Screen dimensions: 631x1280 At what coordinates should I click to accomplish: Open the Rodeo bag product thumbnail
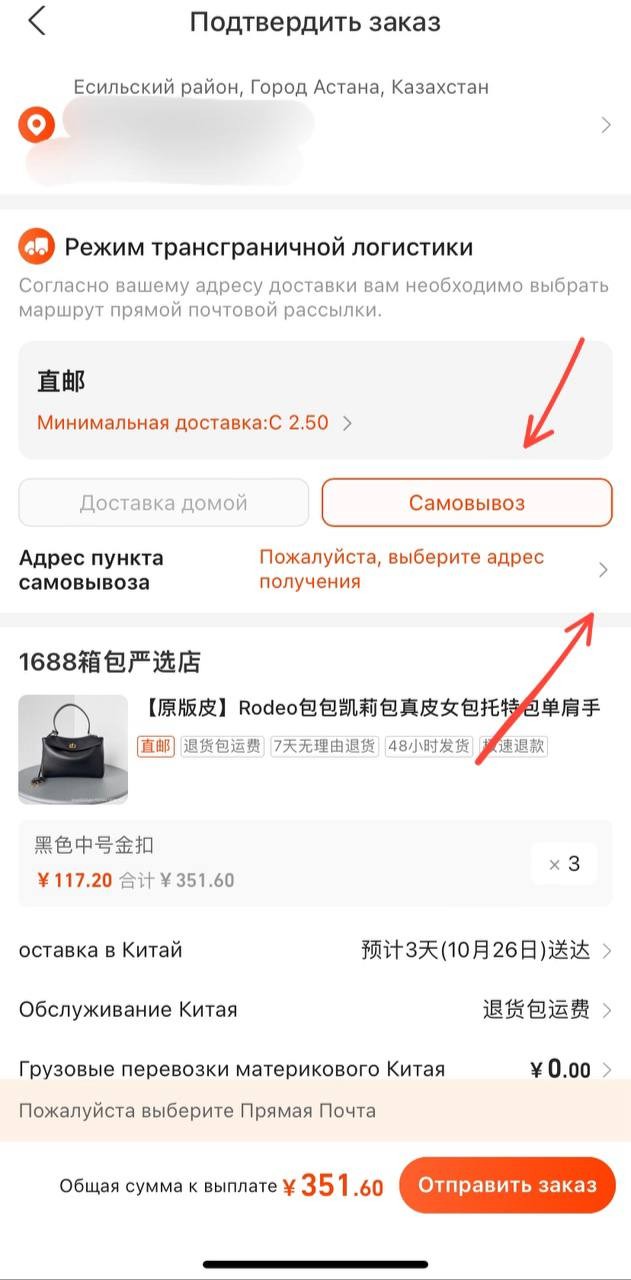73,749
